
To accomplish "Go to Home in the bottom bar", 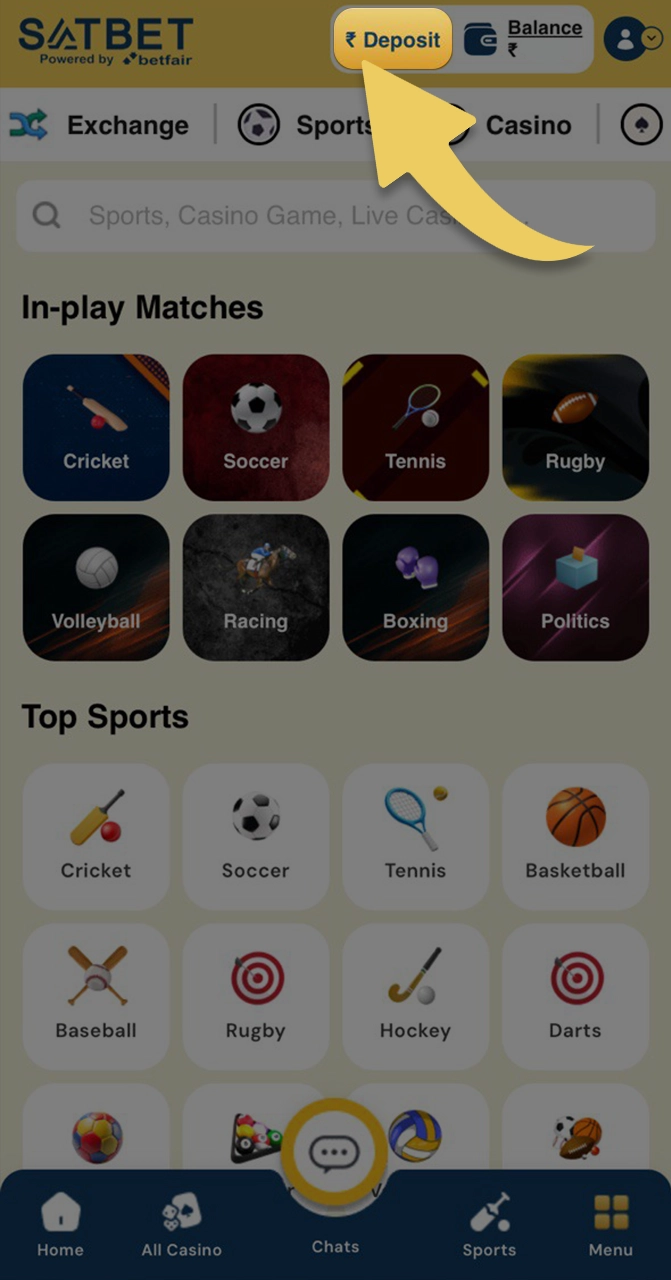I will pos(61,1226).
